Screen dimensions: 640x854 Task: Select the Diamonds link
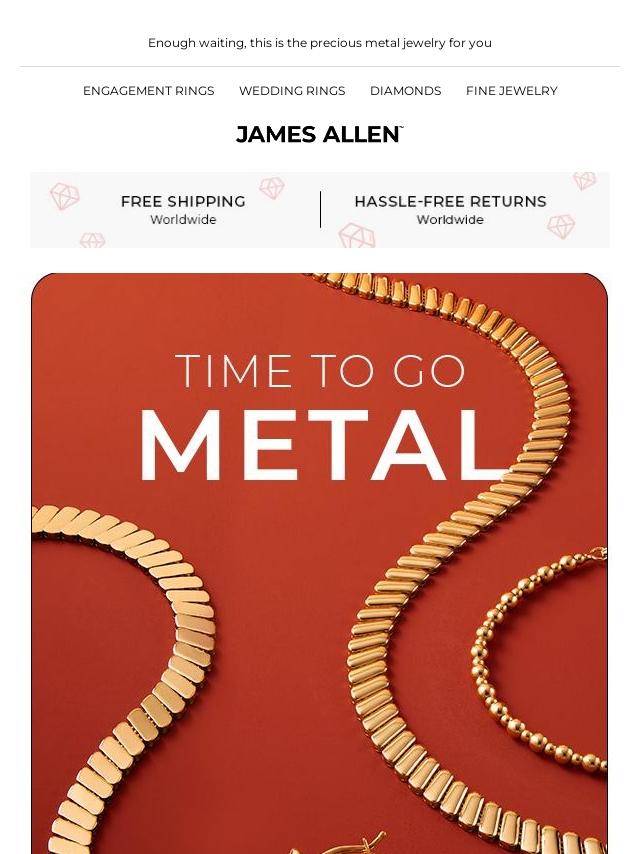click(x=405, y=91)
